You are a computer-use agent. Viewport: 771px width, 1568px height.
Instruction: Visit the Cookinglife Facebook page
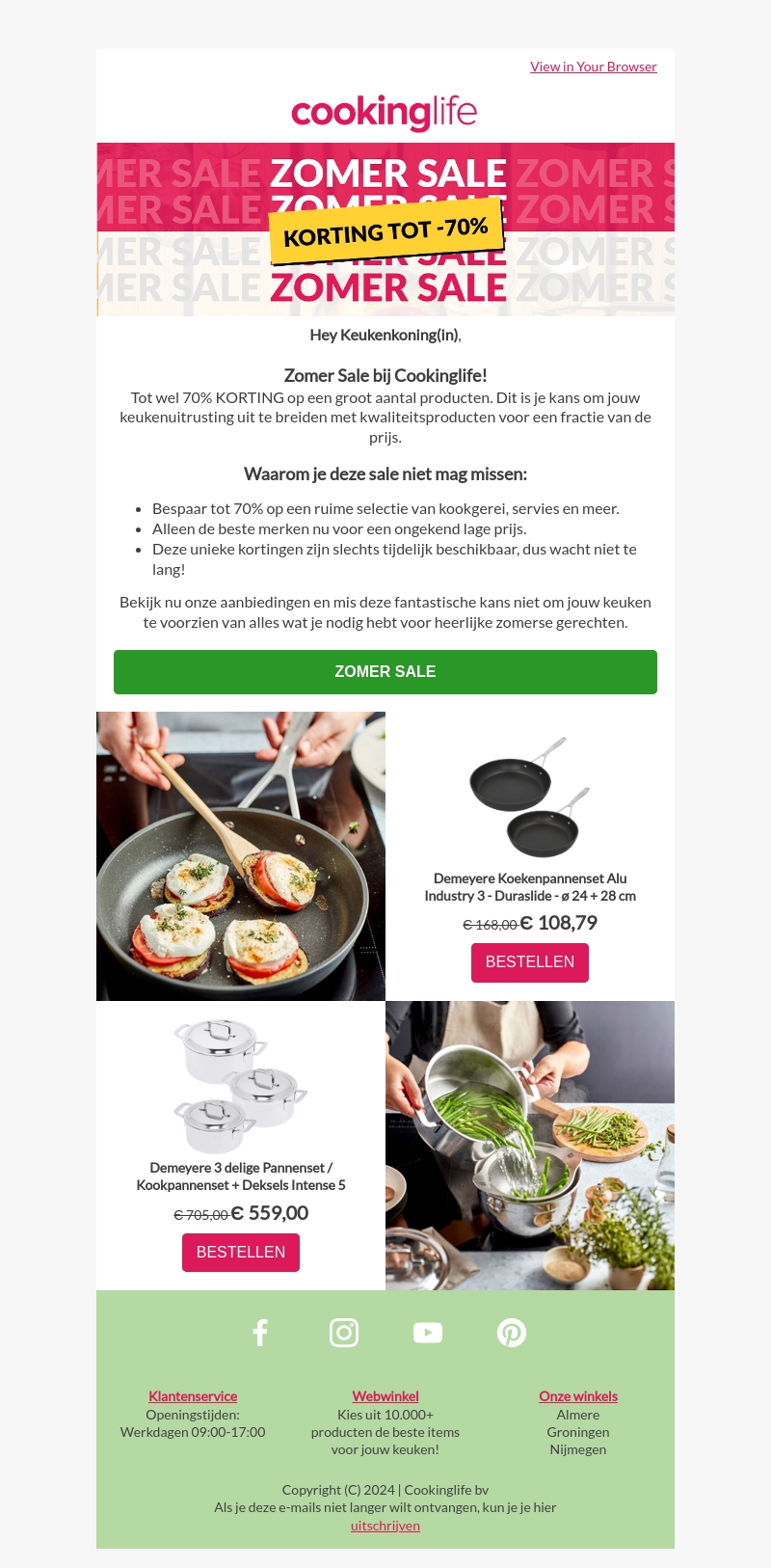(x=260, y=1333)
